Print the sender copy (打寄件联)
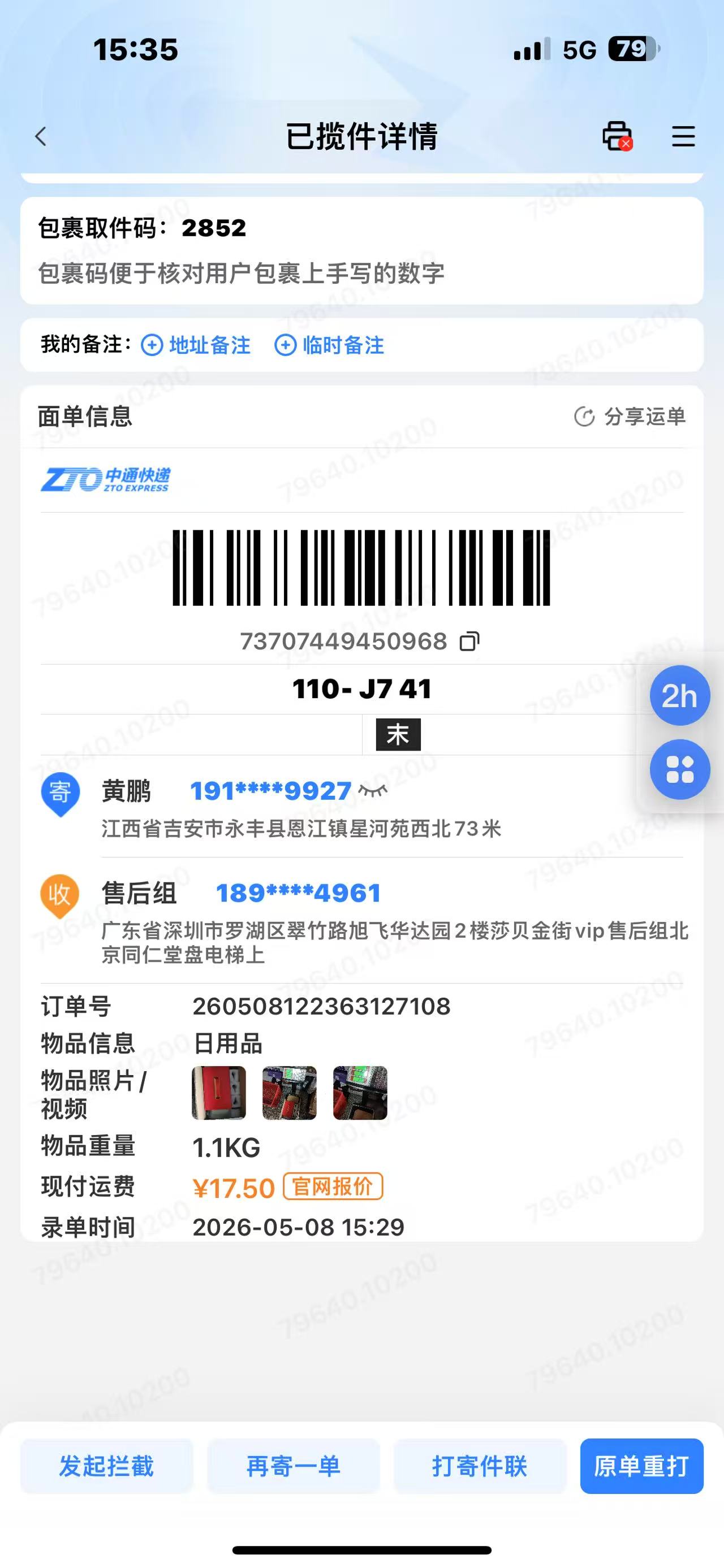This screenshot has height=1568, width=724. [x=480, y=1466]
